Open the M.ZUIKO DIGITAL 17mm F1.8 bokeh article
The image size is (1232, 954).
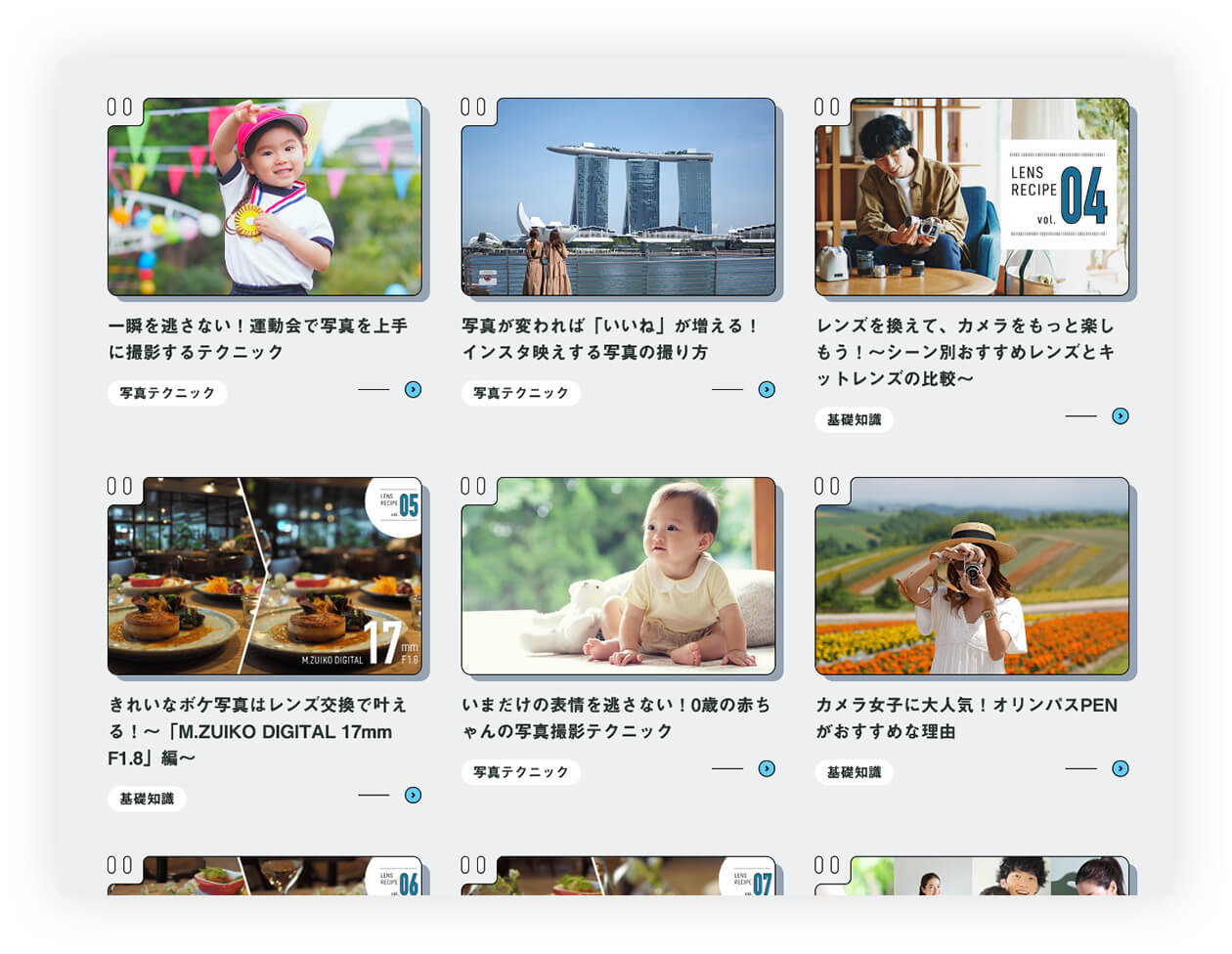pos(264,577)
